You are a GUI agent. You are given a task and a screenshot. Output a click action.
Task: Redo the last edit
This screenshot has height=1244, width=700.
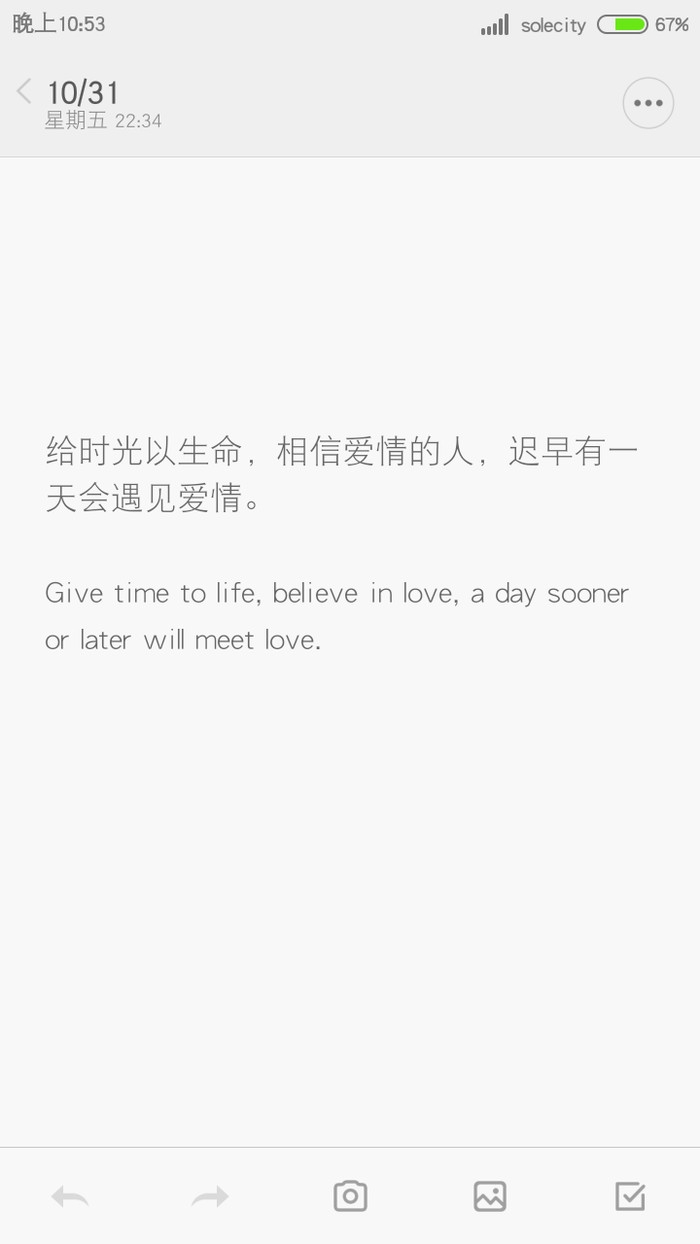[x=210, y=1196]
